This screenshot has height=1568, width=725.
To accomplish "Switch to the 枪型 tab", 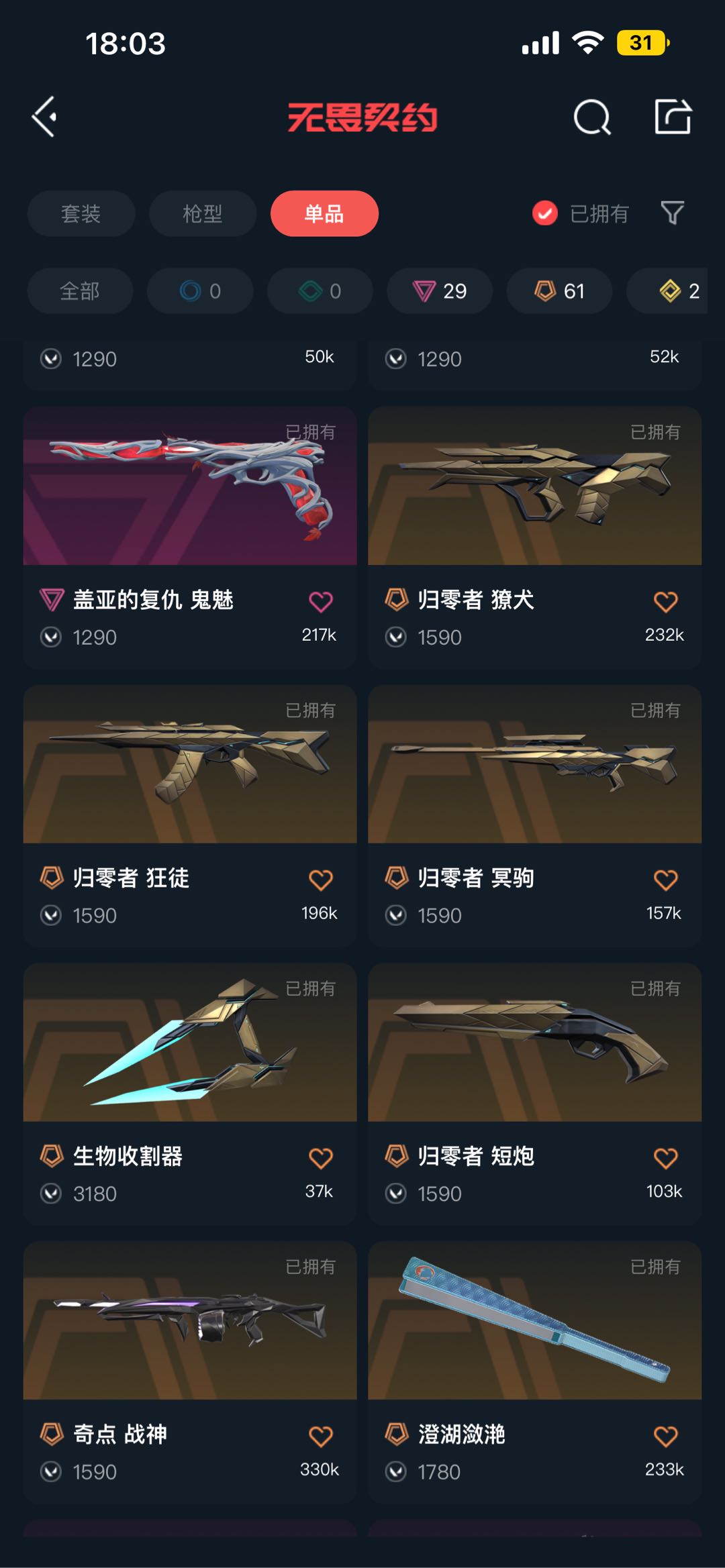I will coord(203,213).
